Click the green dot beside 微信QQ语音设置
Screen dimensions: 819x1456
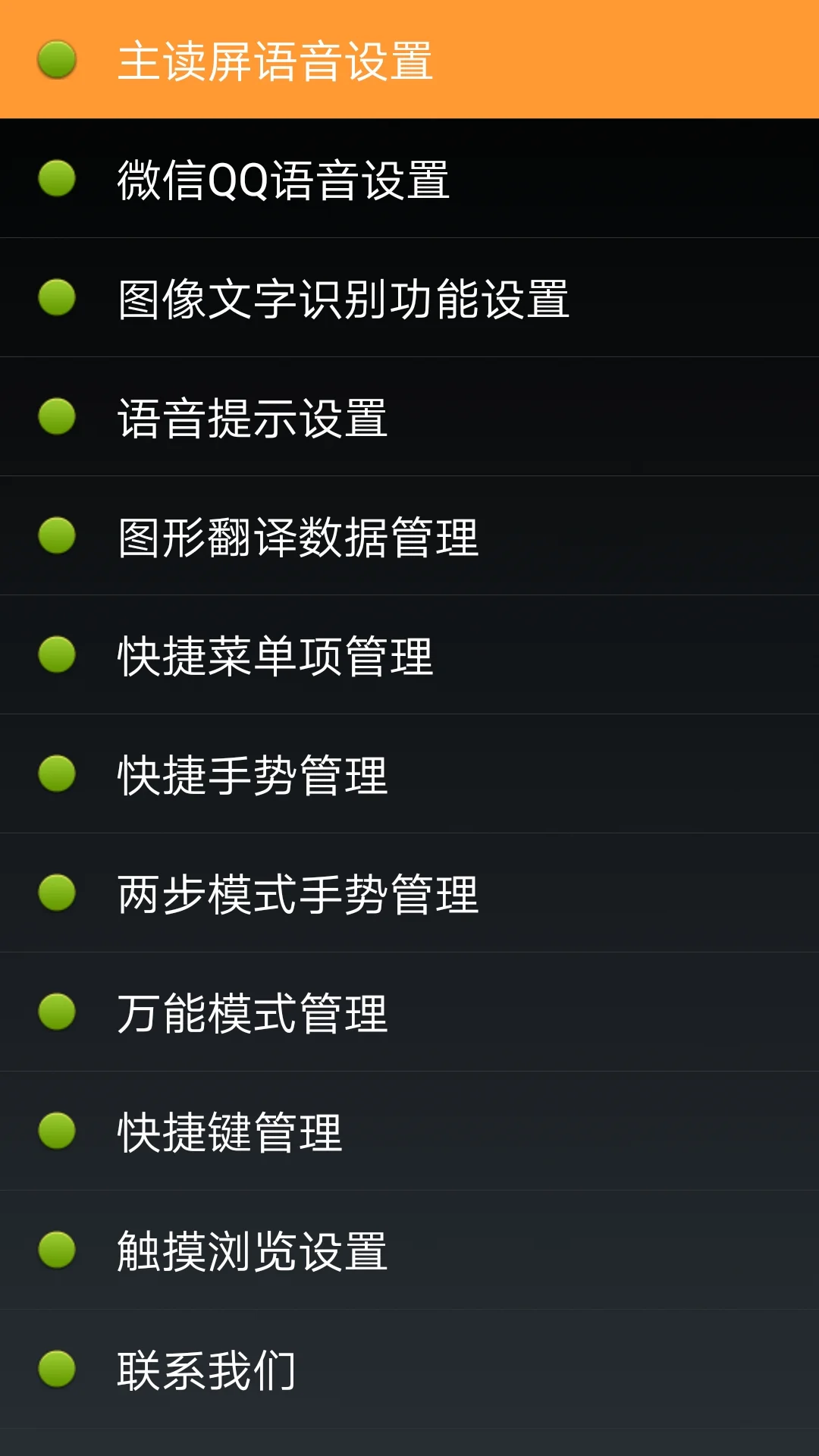(57, 178)
